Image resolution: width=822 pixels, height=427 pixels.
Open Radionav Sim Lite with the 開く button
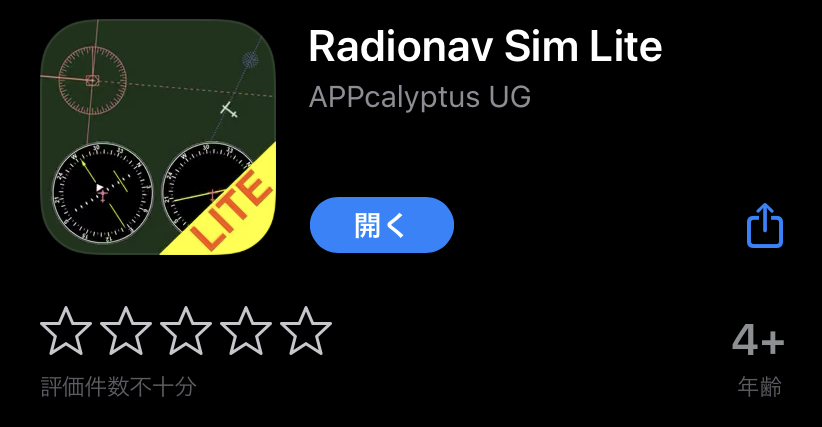382,225
